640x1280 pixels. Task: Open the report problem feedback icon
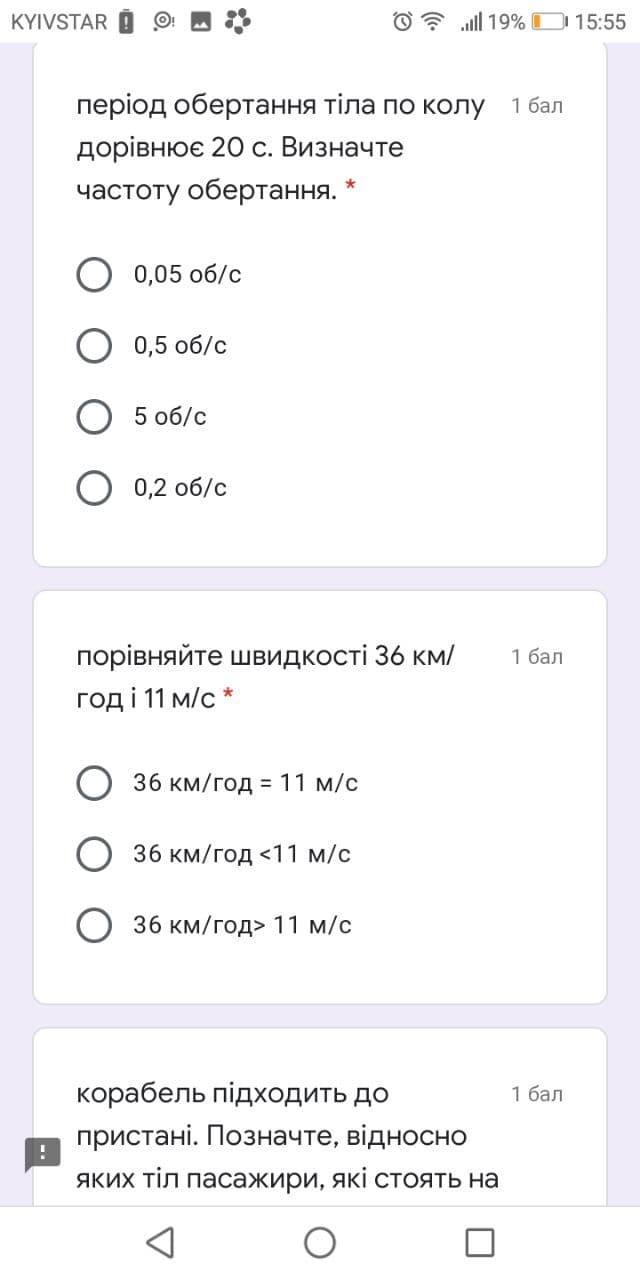pyautogui.click(x=43, y=1153)
